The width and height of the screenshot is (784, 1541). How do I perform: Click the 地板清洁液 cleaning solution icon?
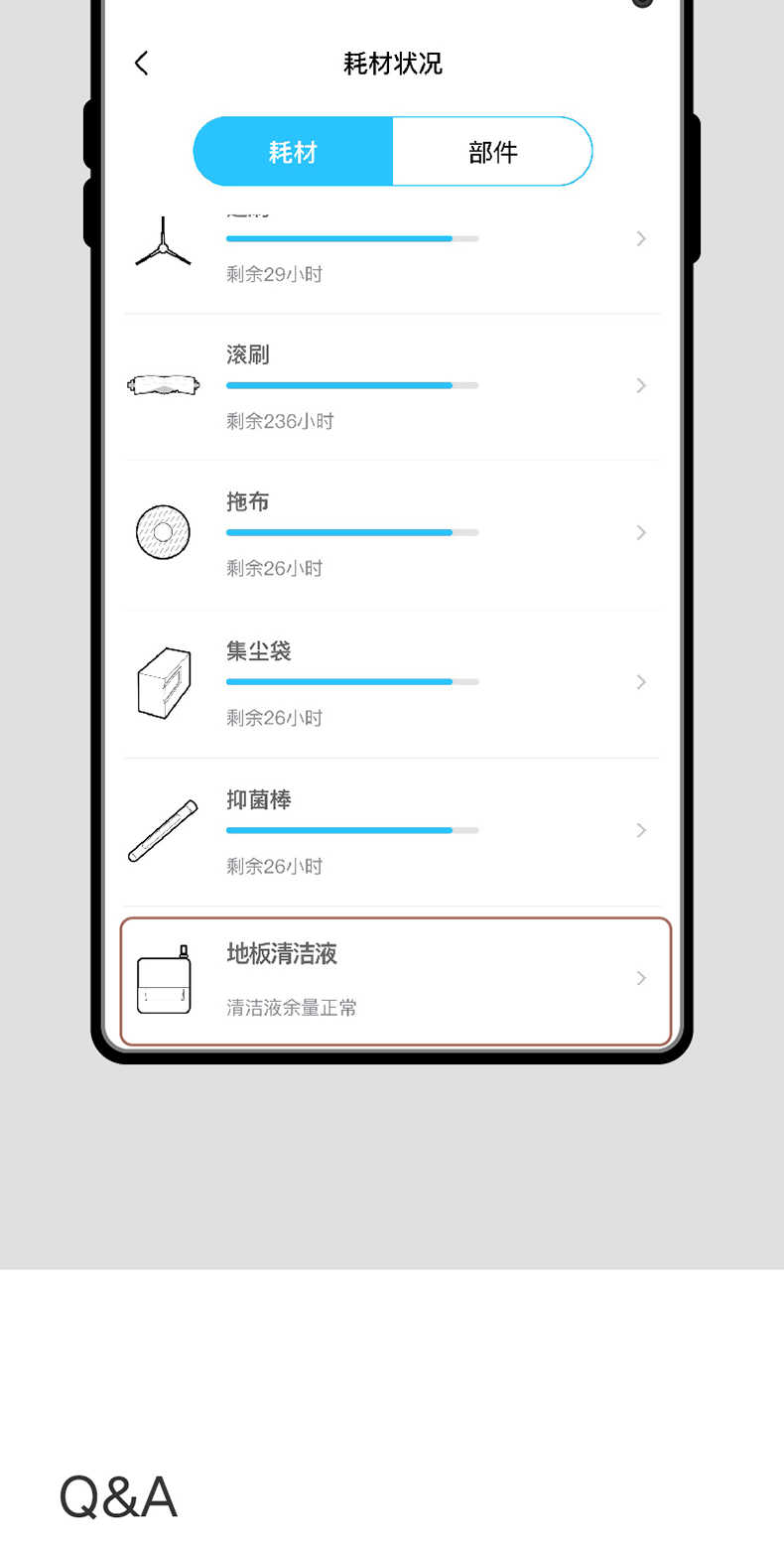162,978
